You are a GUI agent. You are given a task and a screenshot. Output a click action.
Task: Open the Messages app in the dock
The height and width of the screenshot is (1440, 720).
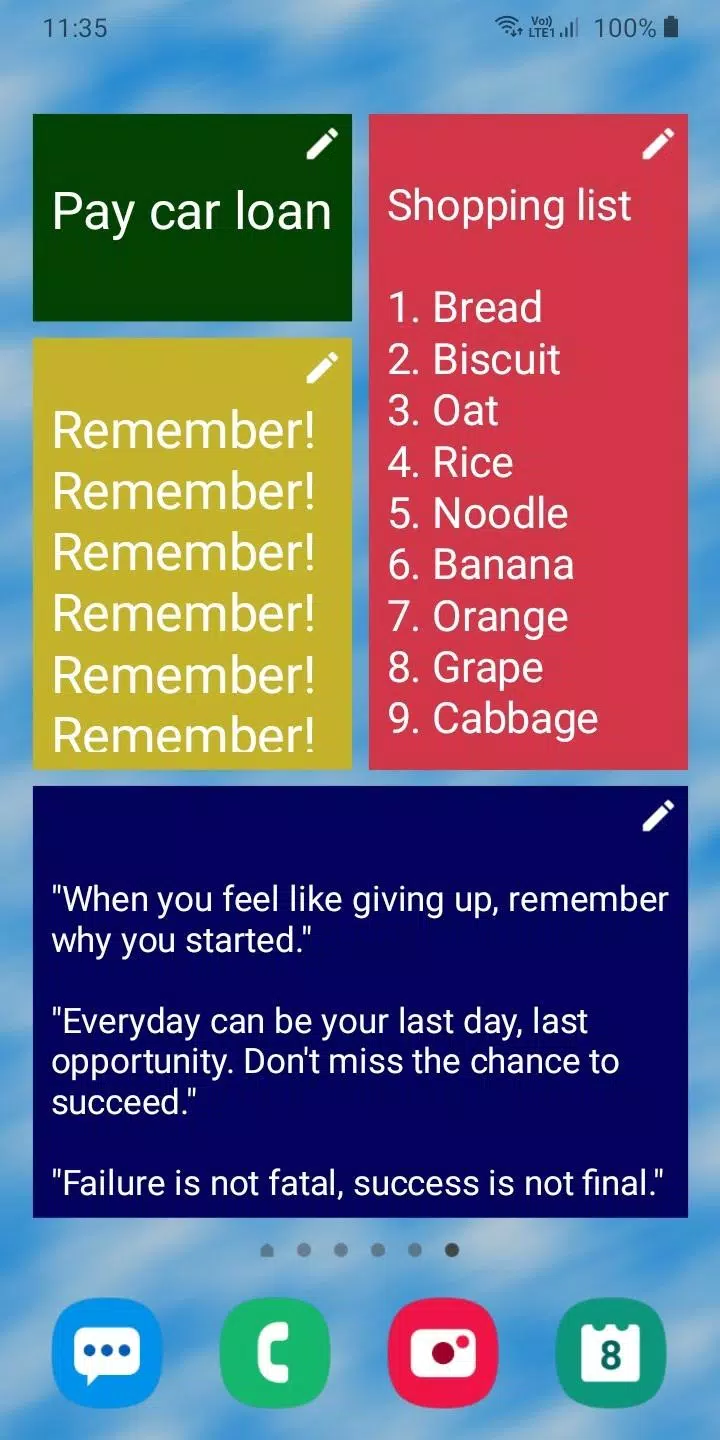click(107, 1353)
